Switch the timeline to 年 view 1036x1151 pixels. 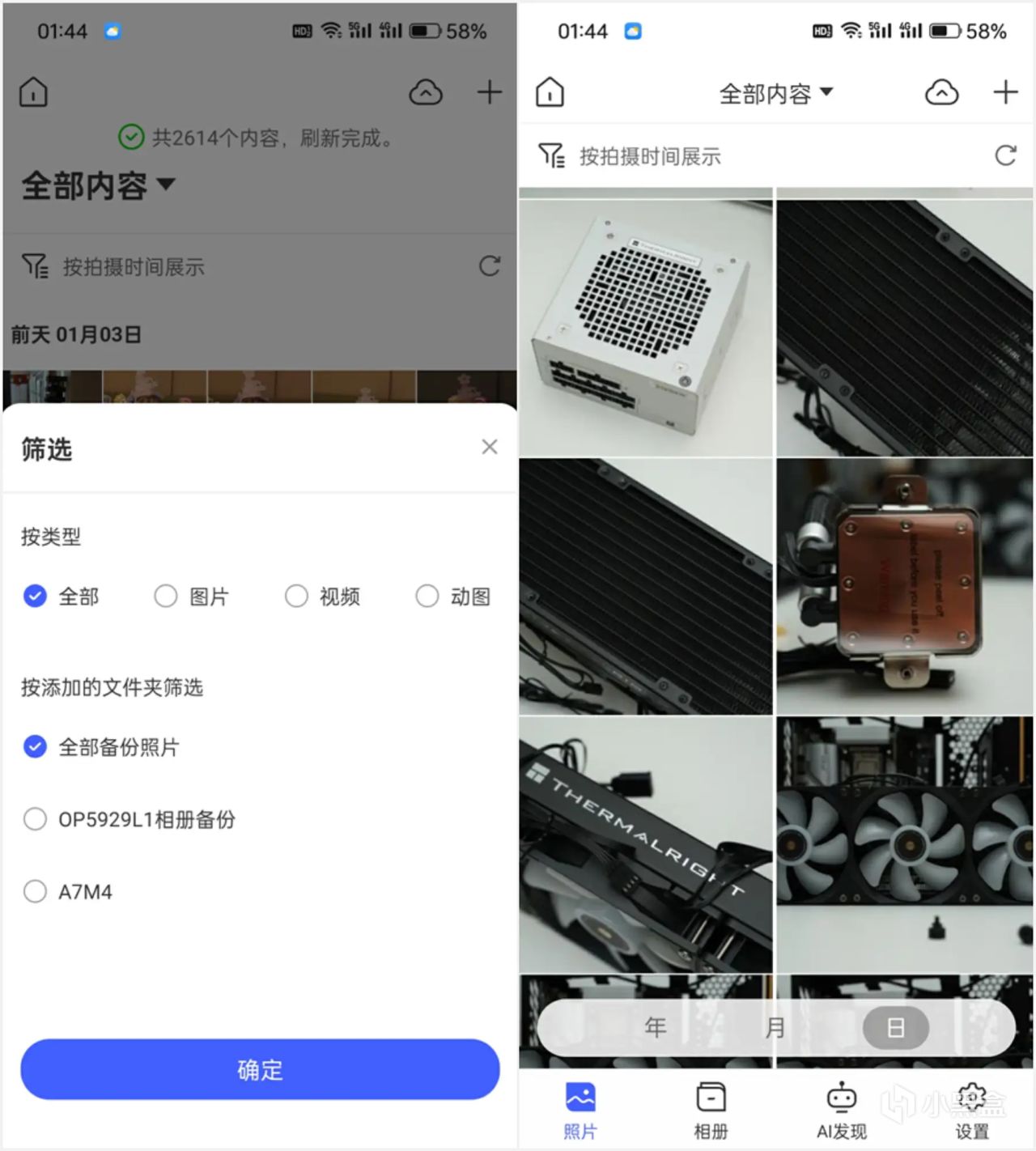pos(656,1027)
